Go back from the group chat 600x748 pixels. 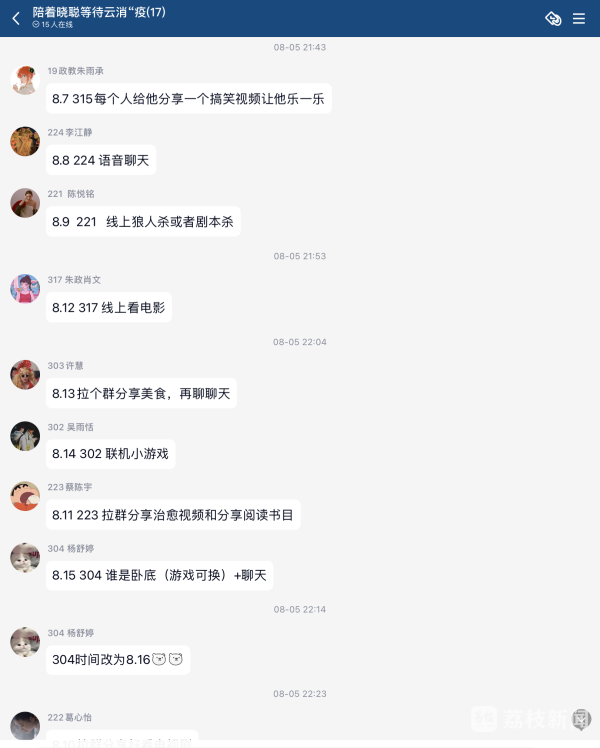(x=16, y=18)
